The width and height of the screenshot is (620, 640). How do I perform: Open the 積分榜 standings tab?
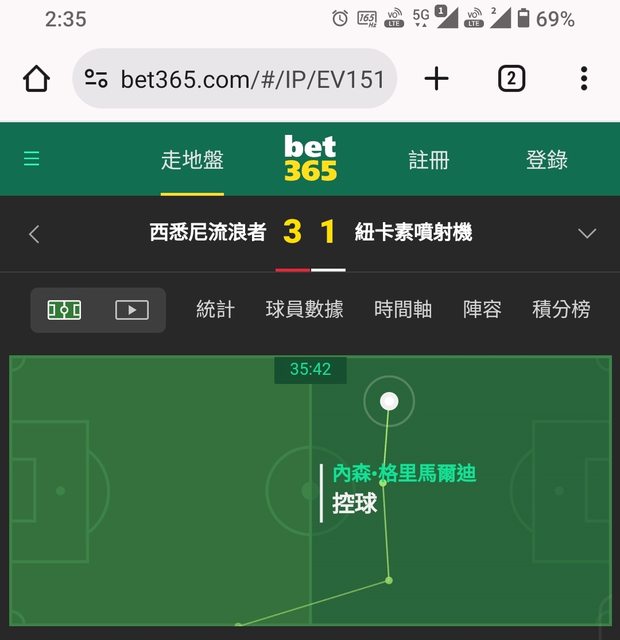pos(561,310)
